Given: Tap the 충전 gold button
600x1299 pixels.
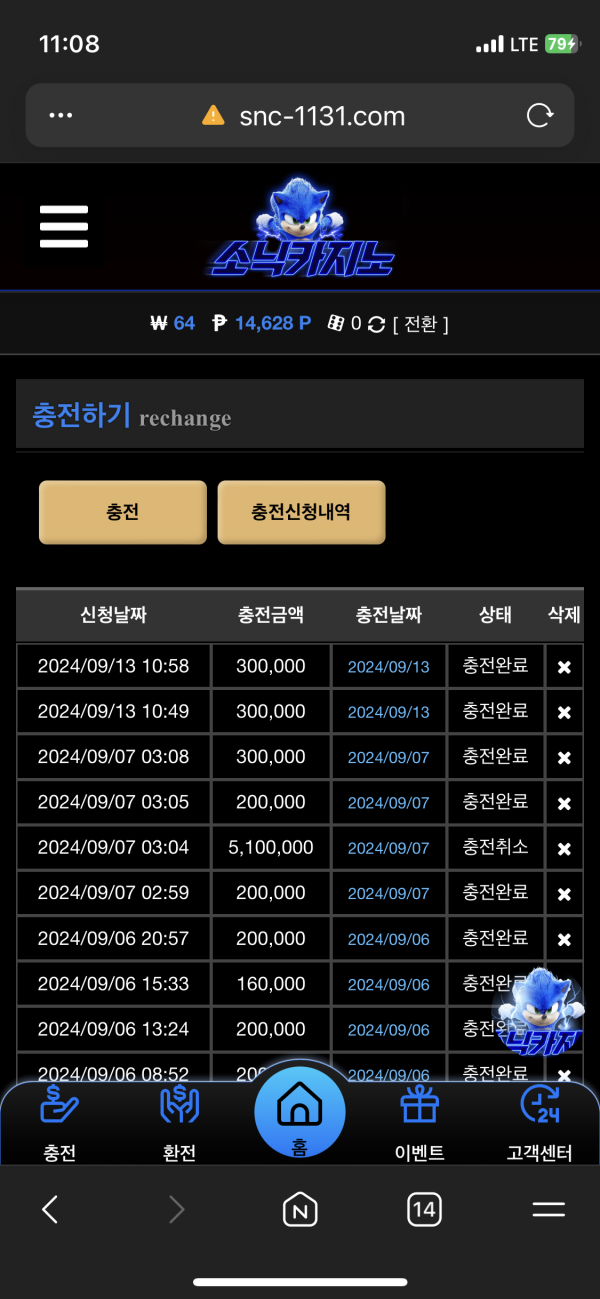Looking at the screenshot, I should (123, 512).
